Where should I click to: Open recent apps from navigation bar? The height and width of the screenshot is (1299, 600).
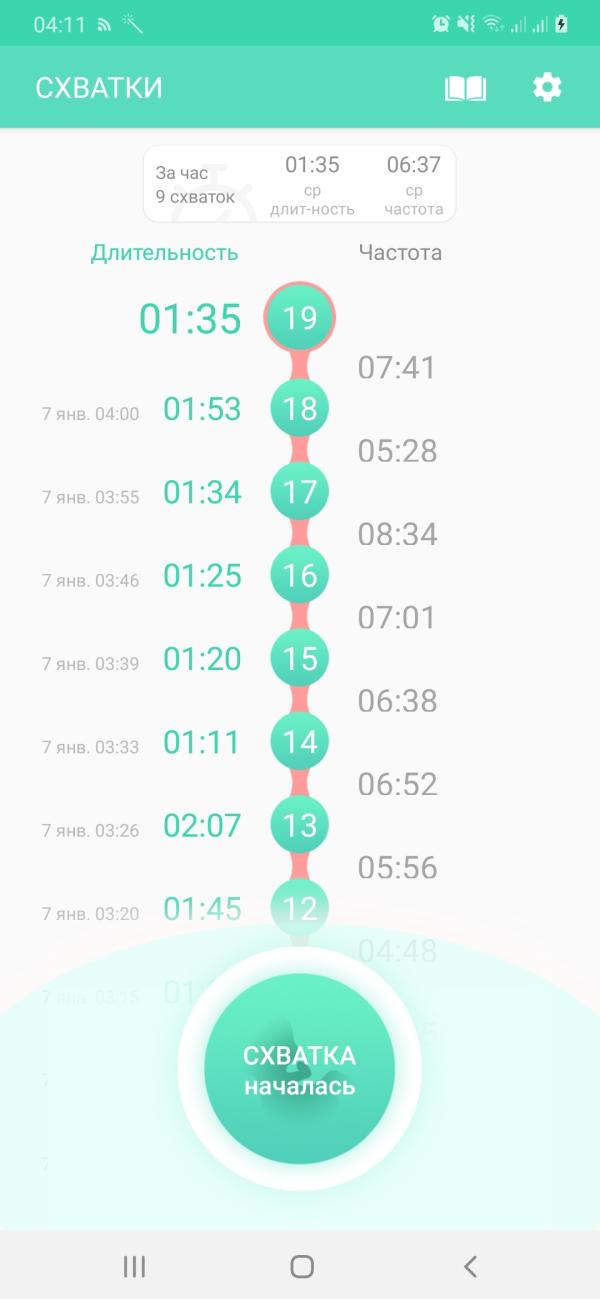coord(134,1267)
